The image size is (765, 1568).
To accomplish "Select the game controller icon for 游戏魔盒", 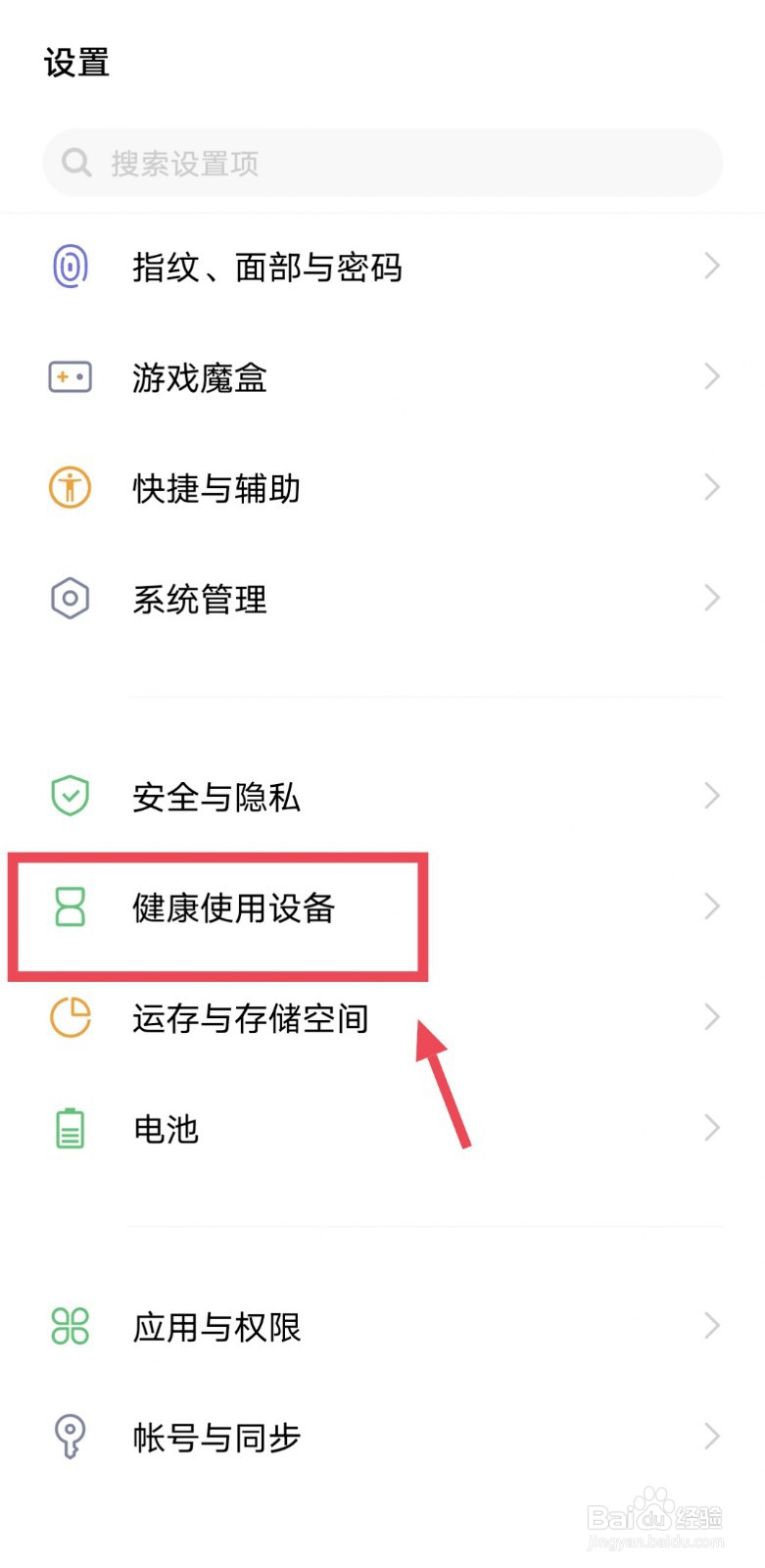I will (x=70, y=376).
